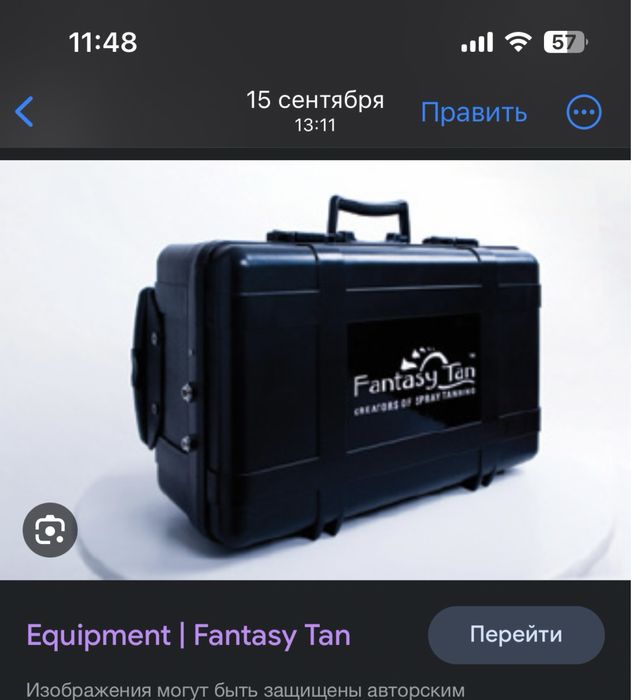The width and height of the screenshot is (631, 700).
Task: Go back using the blue arrow
Action: coord(25,111)
